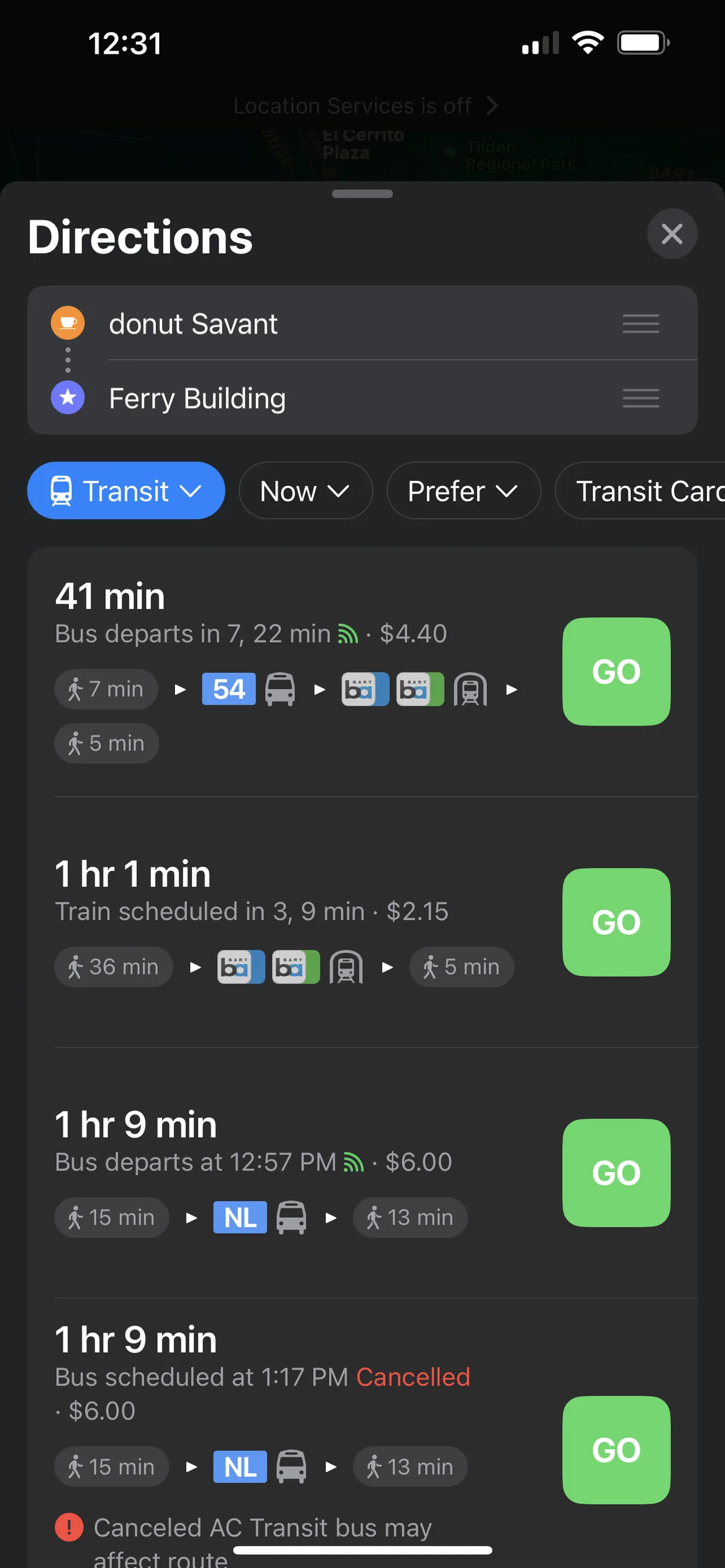The height and width of the screenshot is (1568, 725).
Task: Click the live-updates signal icon in the 41 min route
Action: click(348, 633)
